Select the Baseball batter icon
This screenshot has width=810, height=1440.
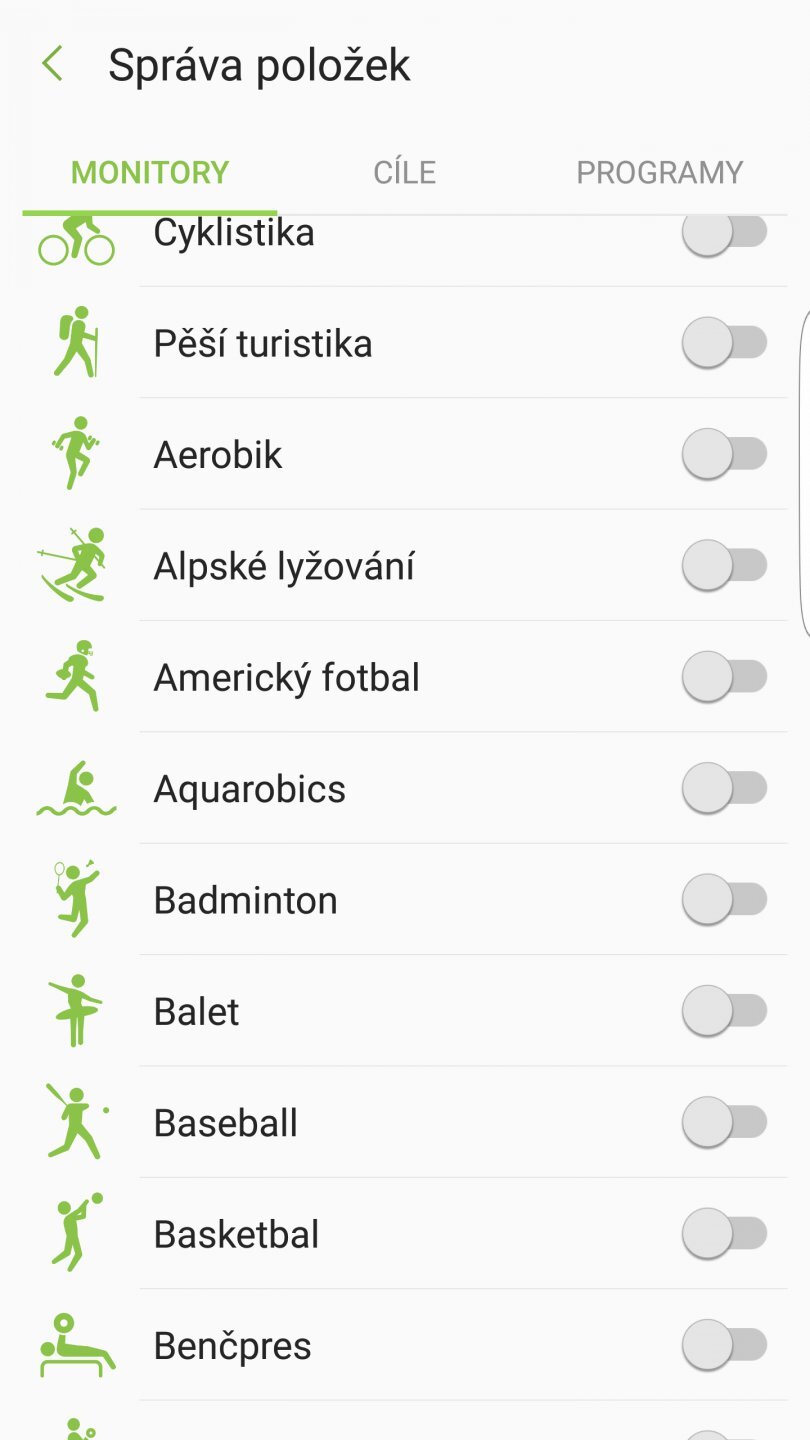(76, 1121)
